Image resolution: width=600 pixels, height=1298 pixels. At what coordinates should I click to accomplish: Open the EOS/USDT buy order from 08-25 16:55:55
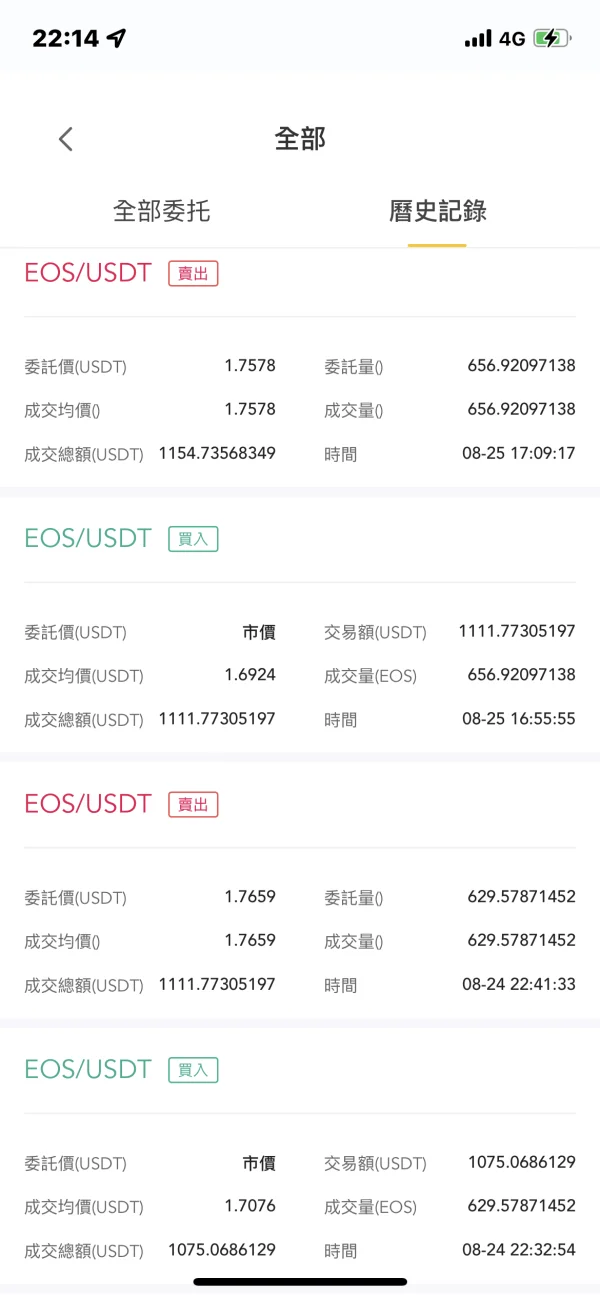300,630
